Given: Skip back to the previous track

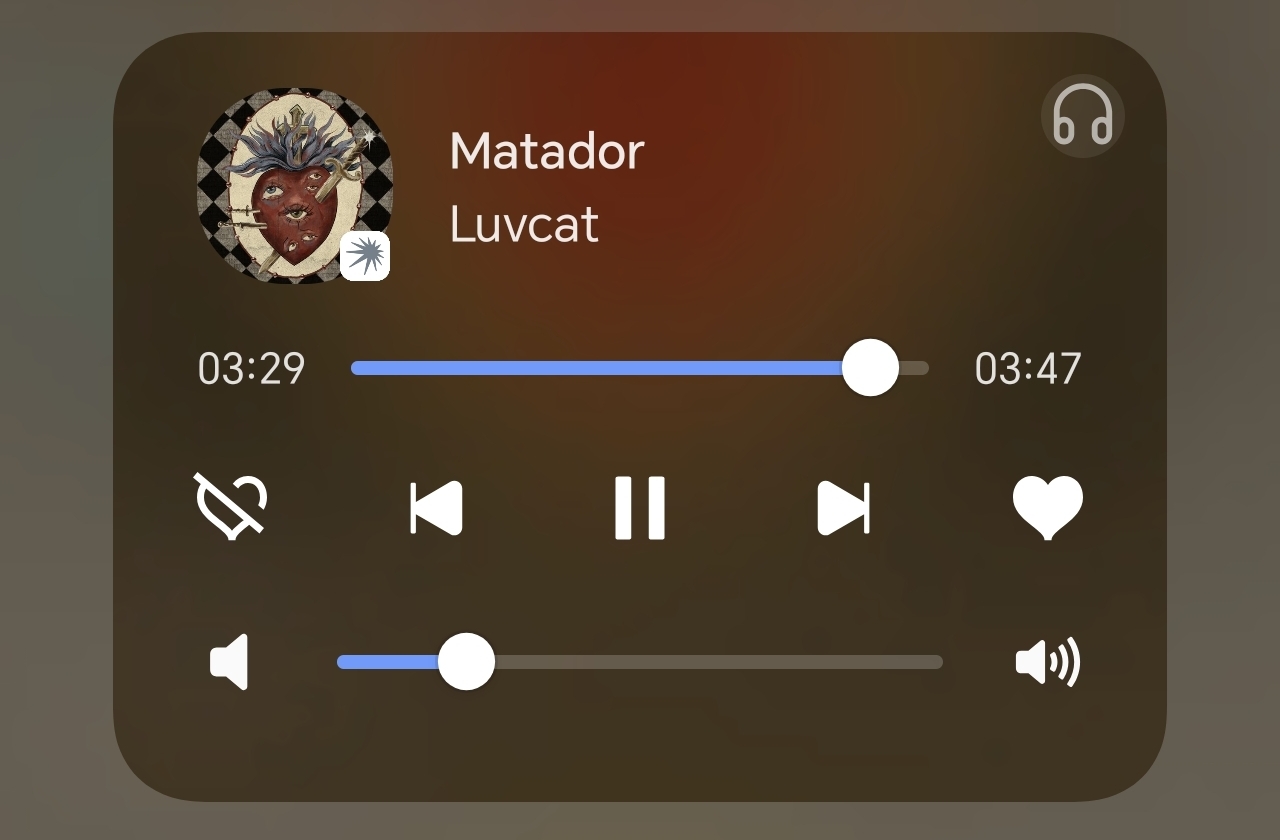Looking at the screenshot, I should point(437,508).
